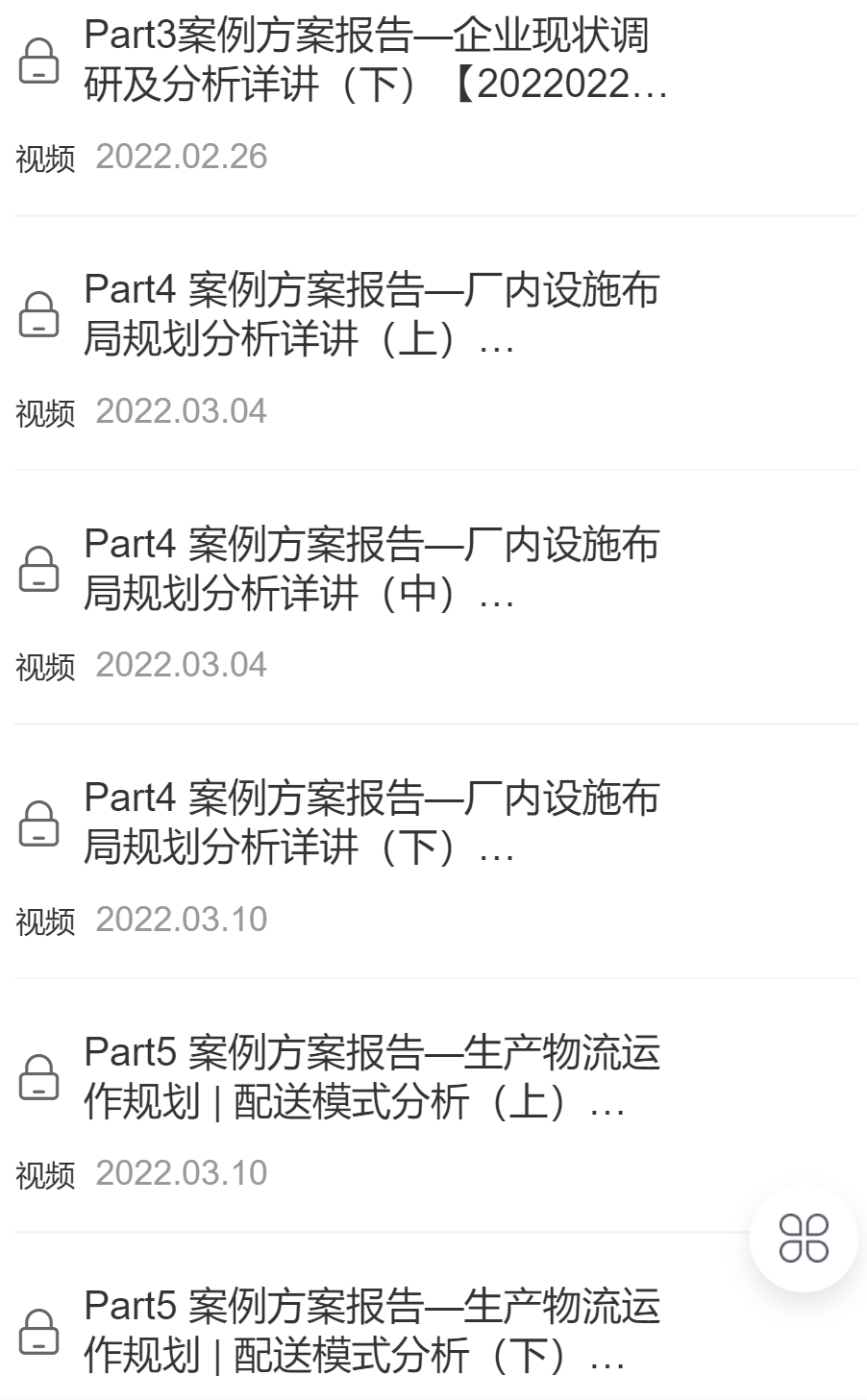Open Part4 厂内设施布局规划分析详讲（中）
This screenshot has width=867, height=1400.
click(x=371, y=569)
